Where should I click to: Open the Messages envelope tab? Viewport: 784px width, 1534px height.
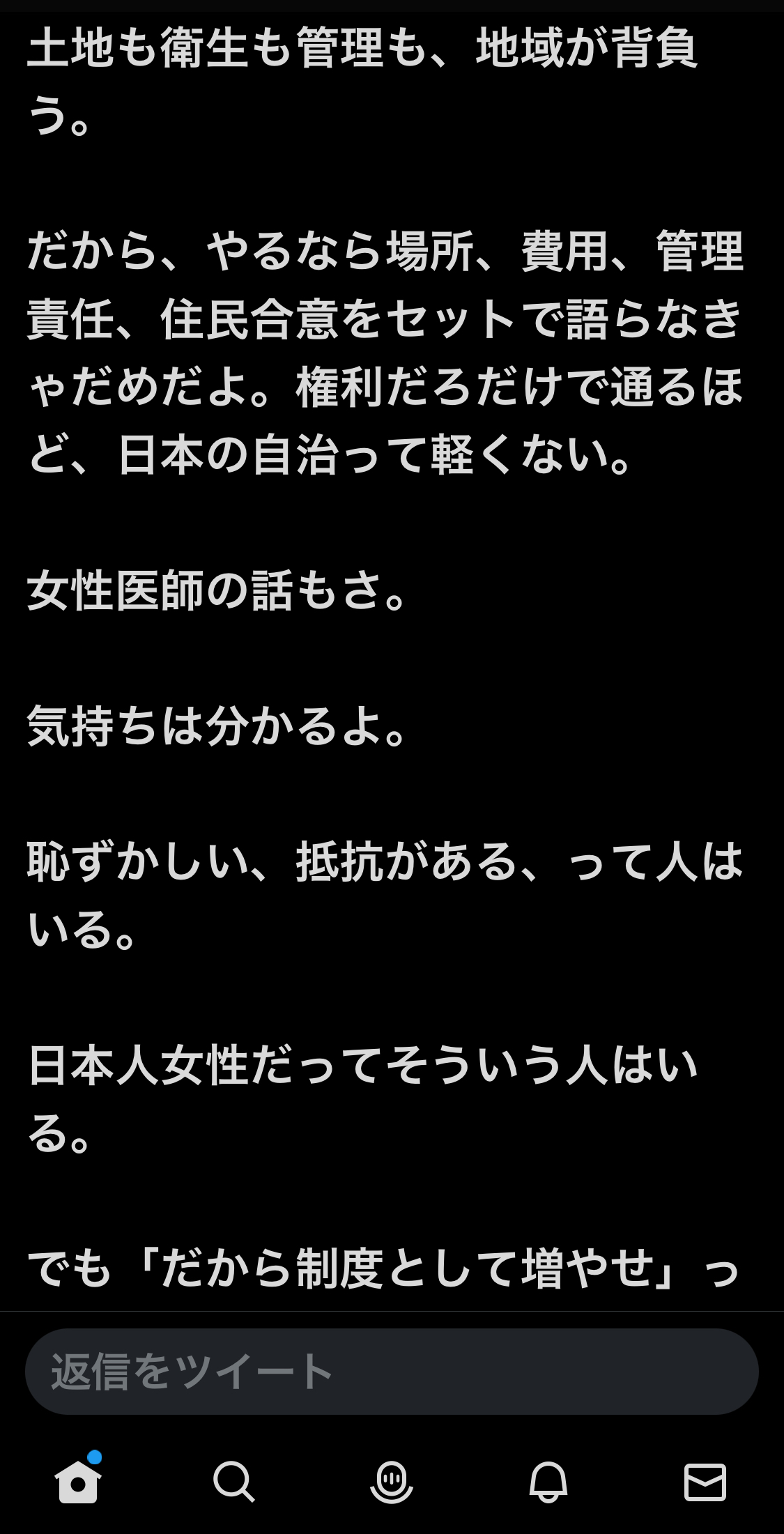tap(705, 1480)
